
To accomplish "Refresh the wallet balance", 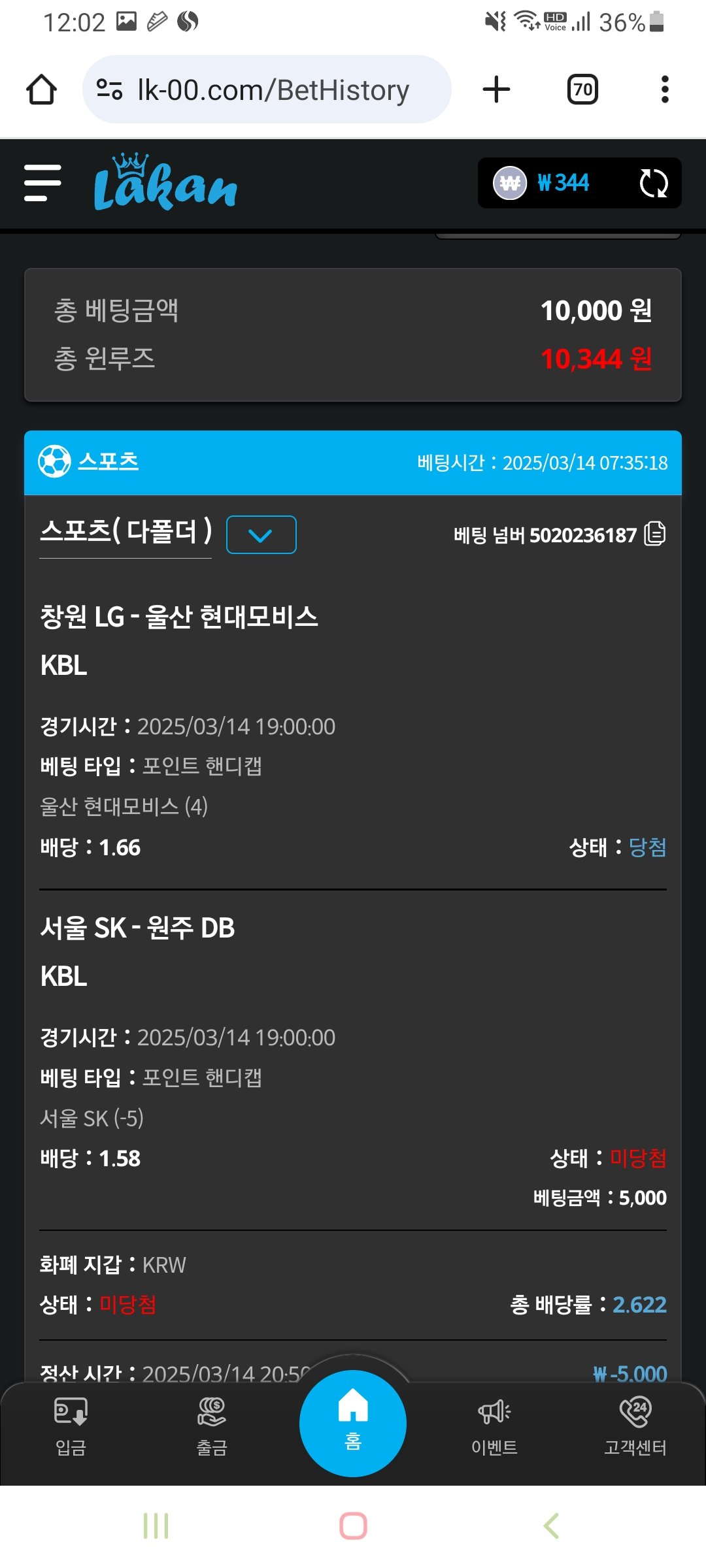I will pos(653,184).
